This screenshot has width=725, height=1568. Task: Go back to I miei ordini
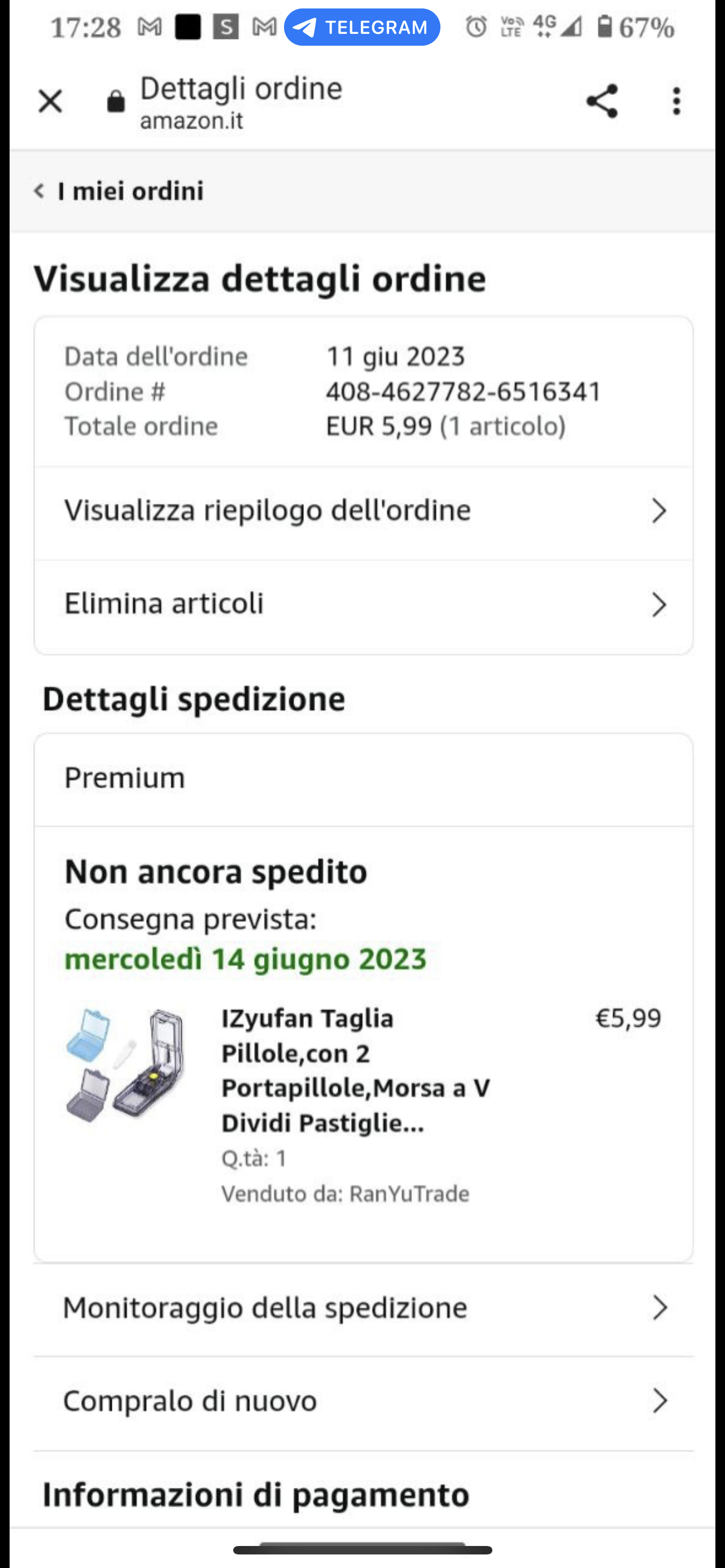click(x=119, y=191)
